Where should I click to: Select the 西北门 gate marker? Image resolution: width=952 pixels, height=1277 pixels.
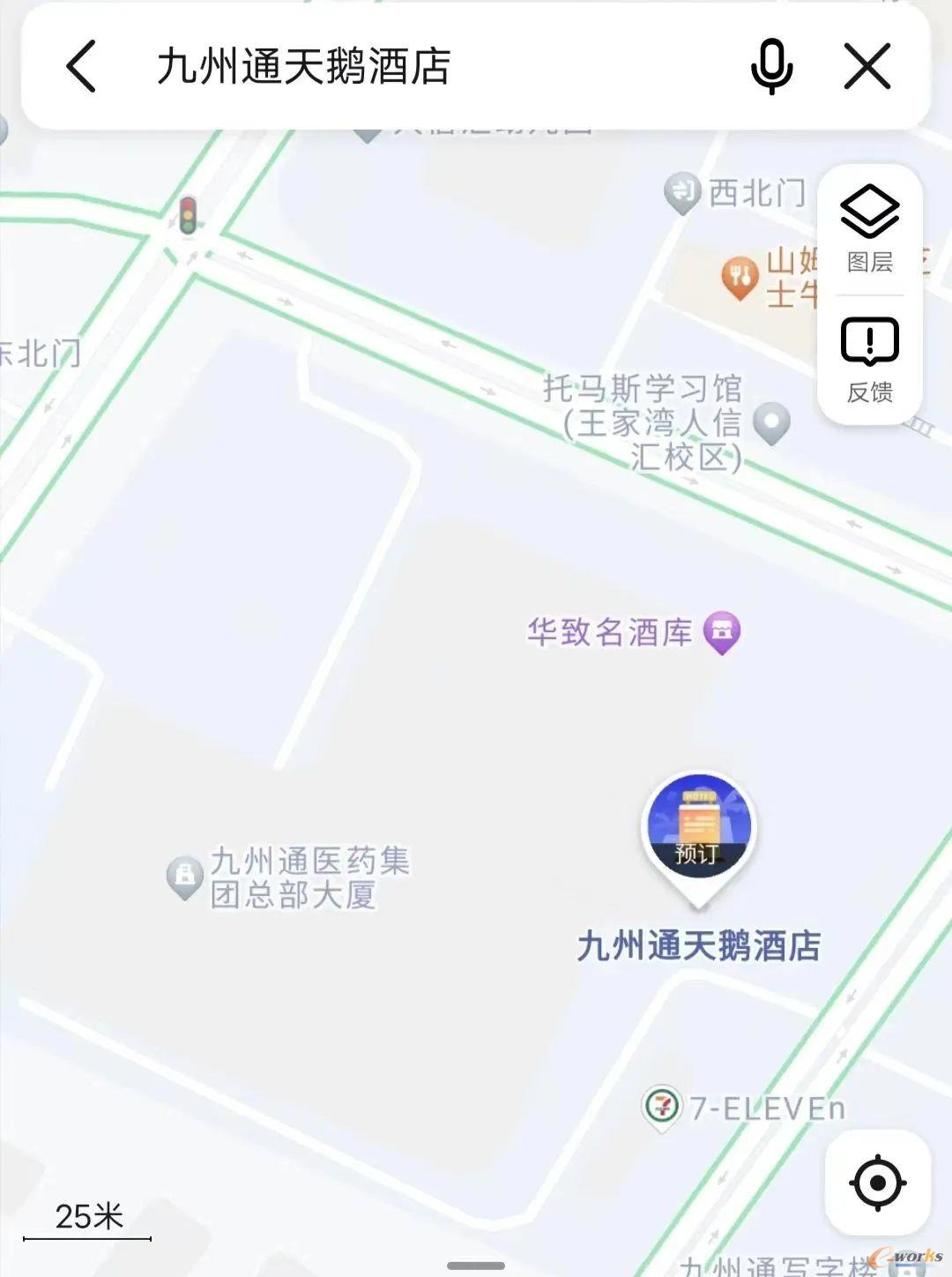click(x=681, y=192)
